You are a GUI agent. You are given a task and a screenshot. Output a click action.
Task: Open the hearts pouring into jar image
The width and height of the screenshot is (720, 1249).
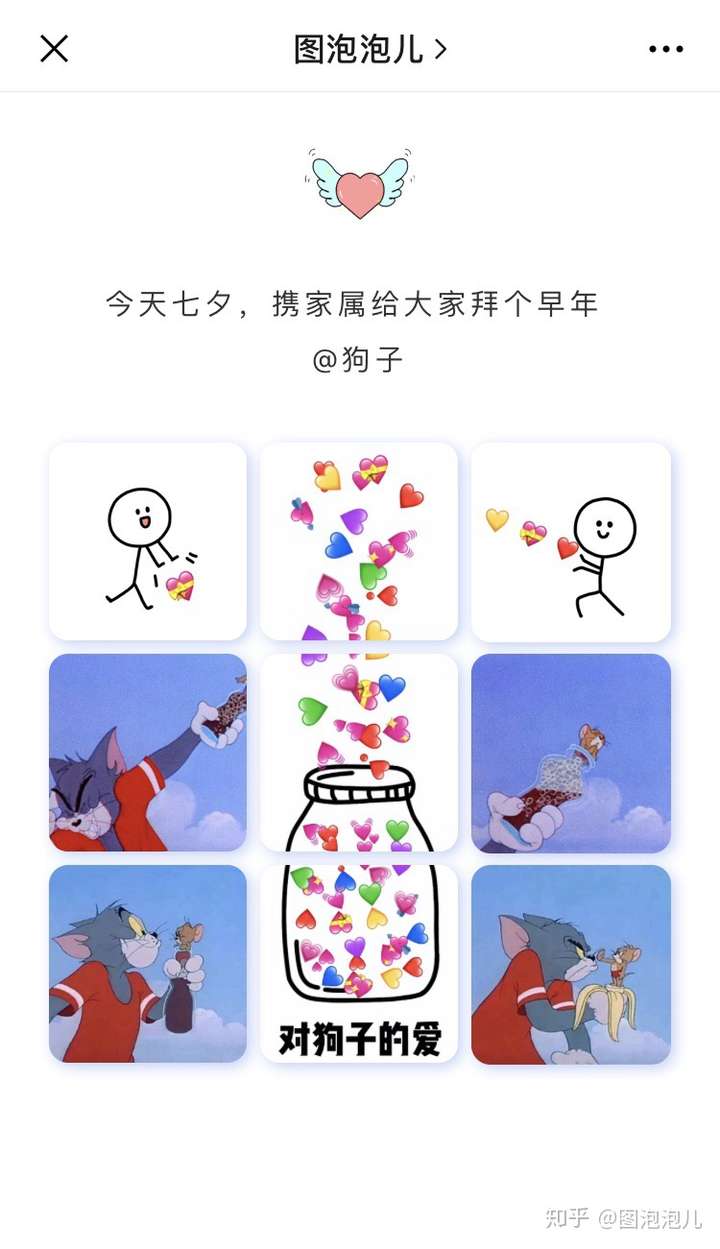point(360,752)
